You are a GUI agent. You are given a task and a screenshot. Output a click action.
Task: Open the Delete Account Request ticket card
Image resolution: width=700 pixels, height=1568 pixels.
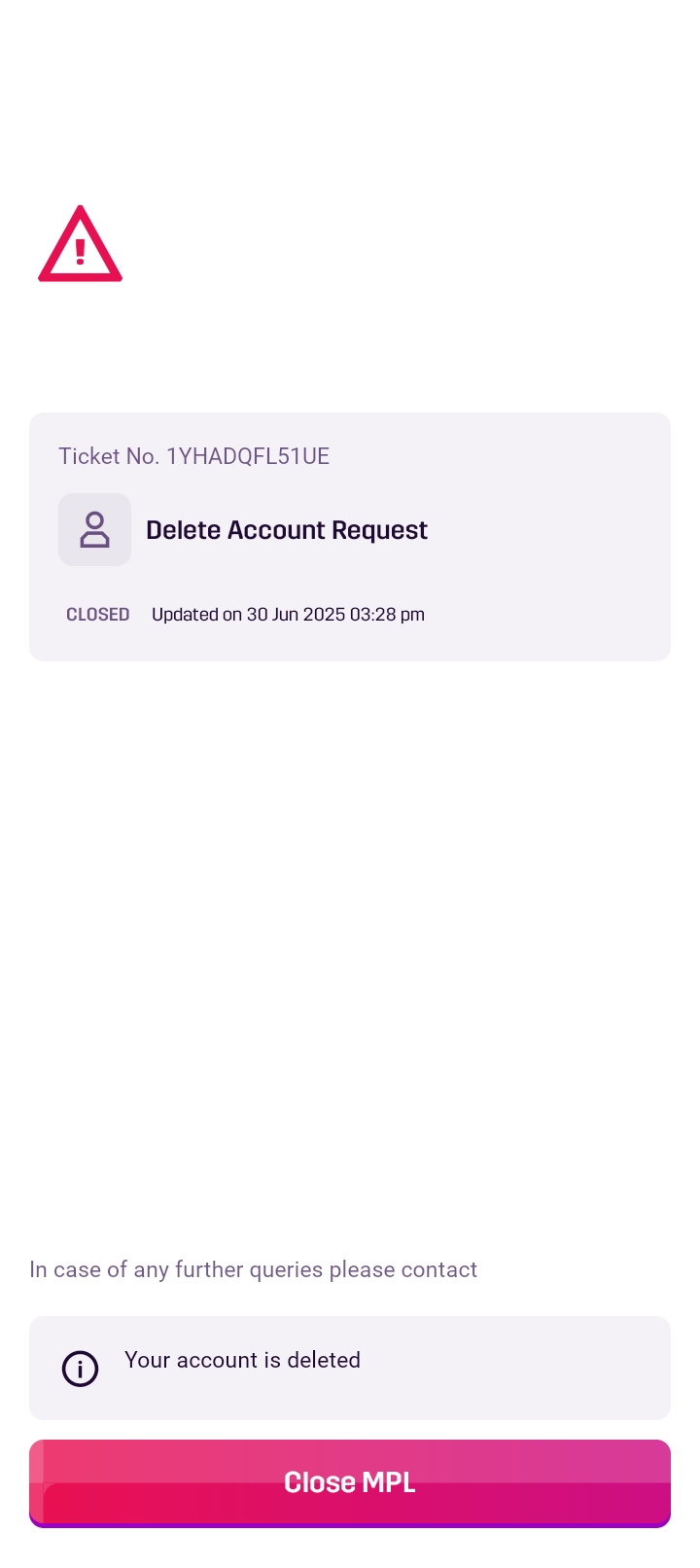pos(350,536)
